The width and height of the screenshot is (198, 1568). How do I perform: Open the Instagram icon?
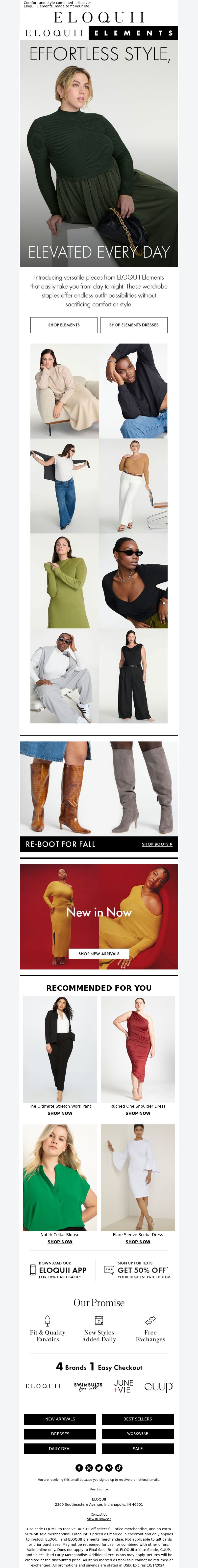(x=89, y=1468)
